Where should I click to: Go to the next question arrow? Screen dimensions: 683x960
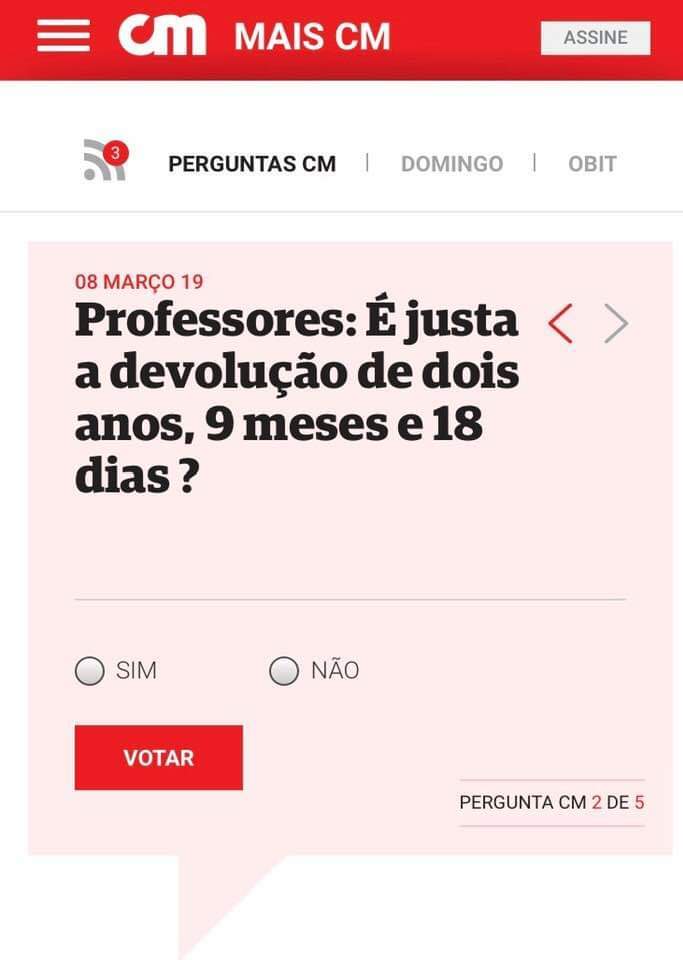(x=617, y=324)
